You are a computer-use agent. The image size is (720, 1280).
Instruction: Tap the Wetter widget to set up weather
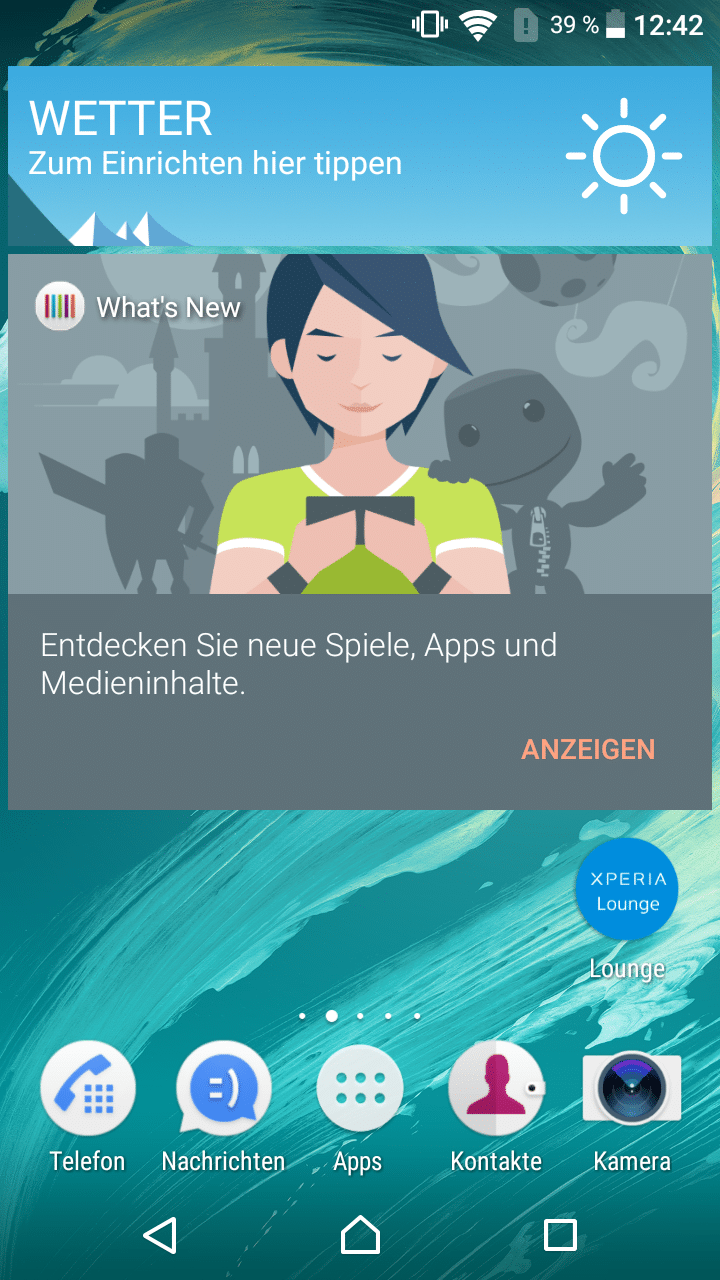coord(360,155)
